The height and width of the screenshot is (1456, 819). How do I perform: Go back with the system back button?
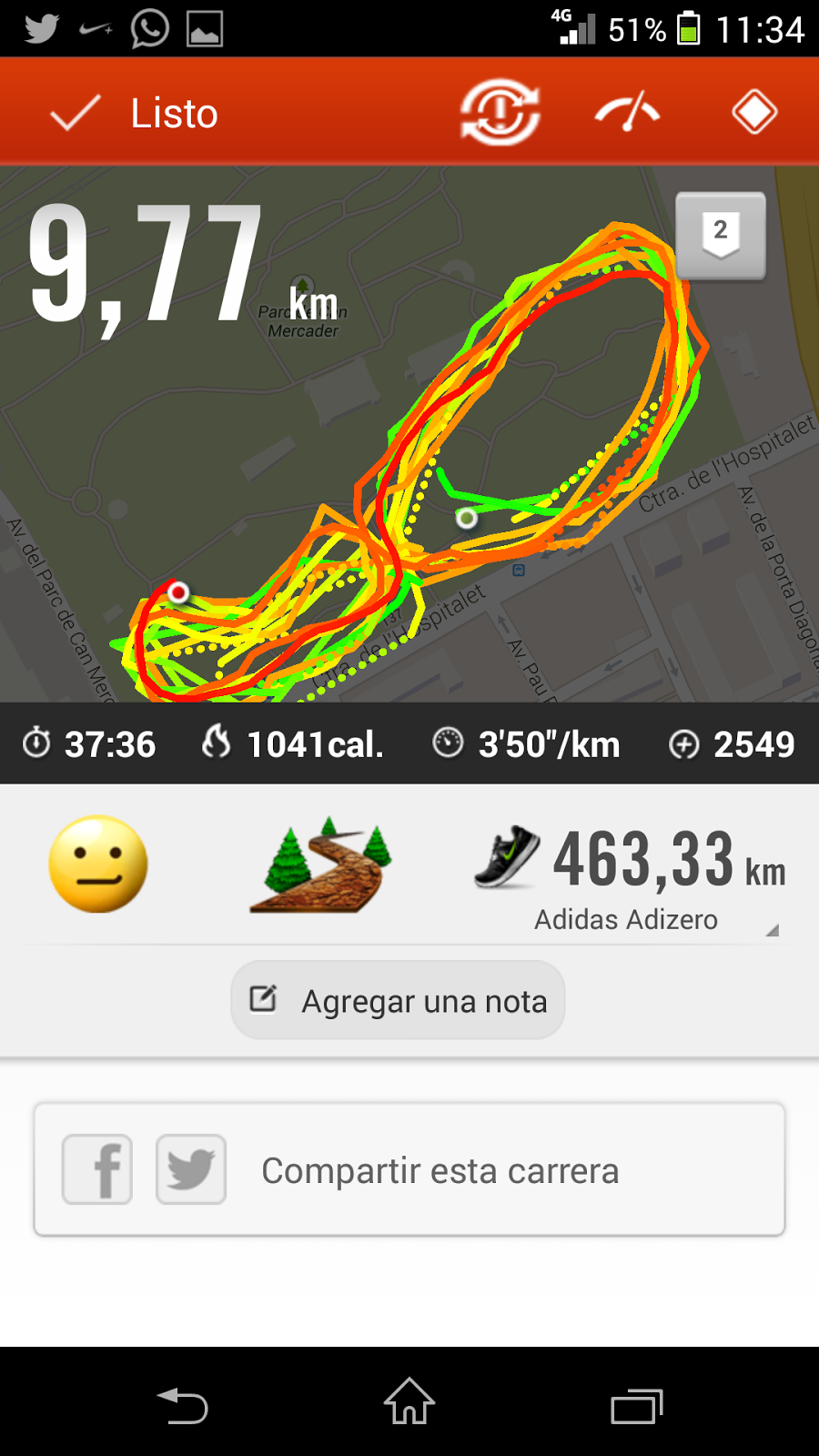click(x=183, y=1405)
